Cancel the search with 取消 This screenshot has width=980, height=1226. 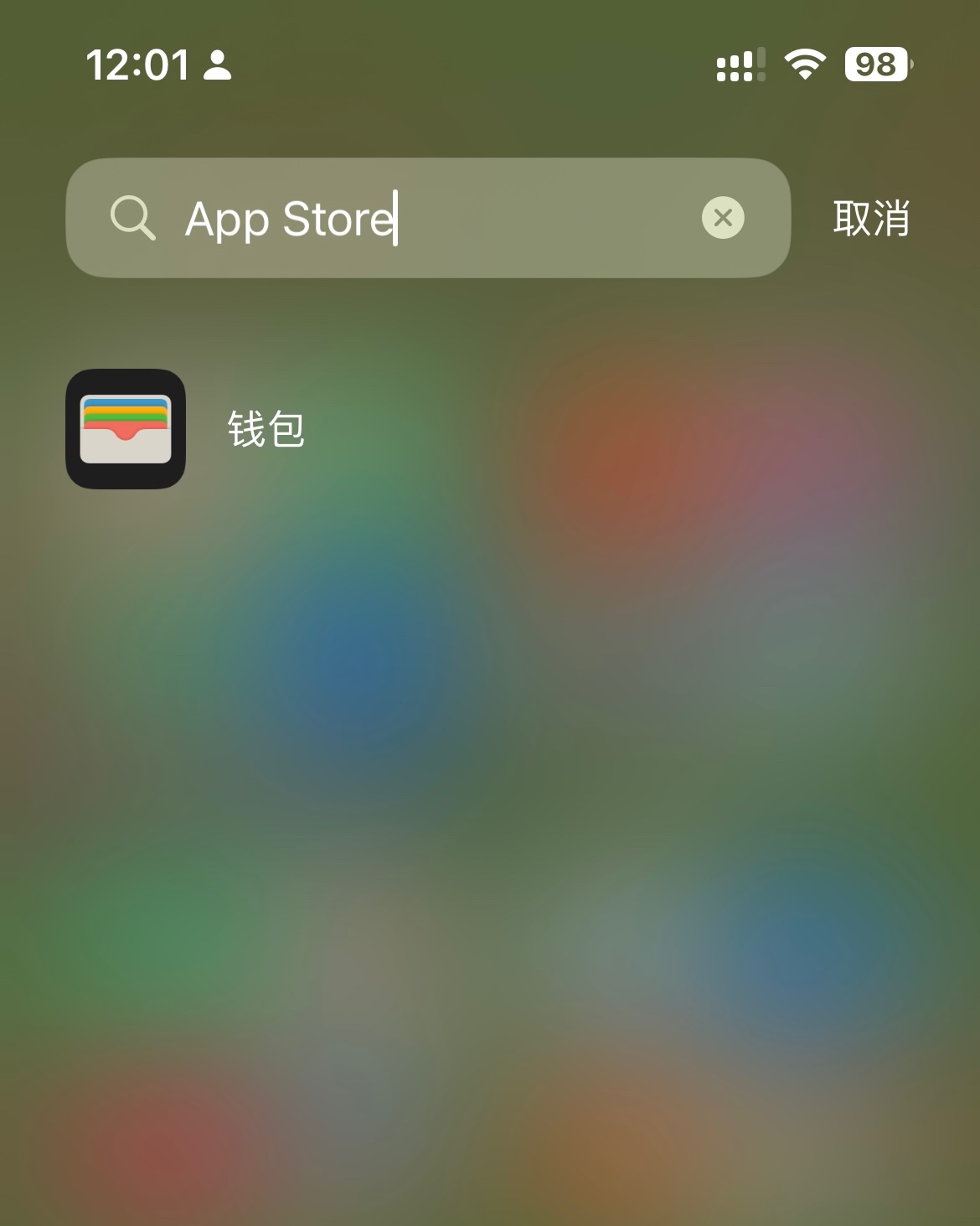pyautogui.click(x=871, y=218)
